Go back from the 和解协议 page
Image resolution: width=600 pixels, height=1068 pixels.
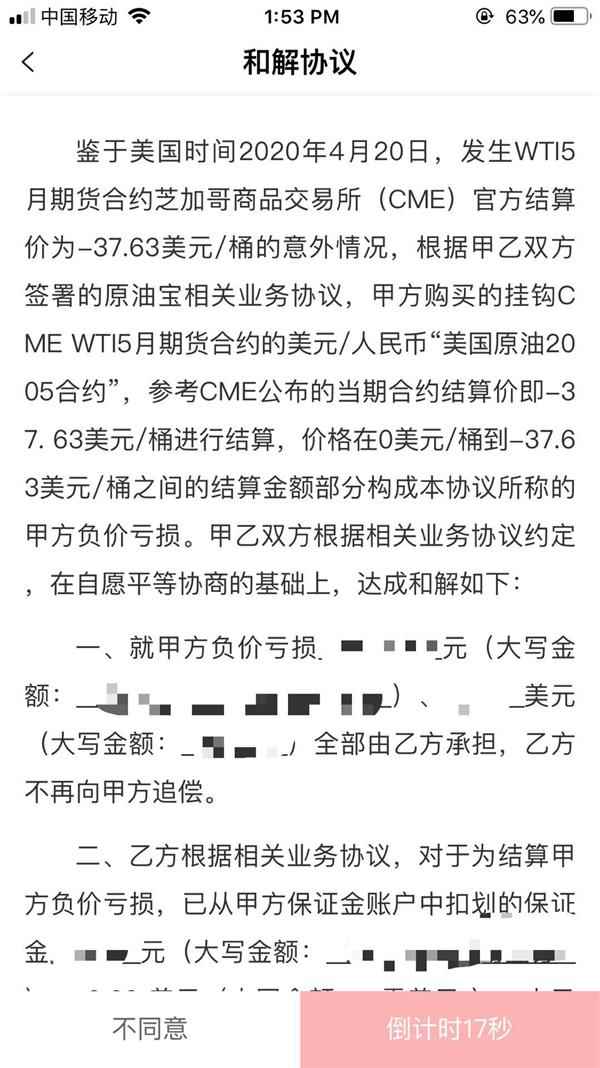point(28,63)
